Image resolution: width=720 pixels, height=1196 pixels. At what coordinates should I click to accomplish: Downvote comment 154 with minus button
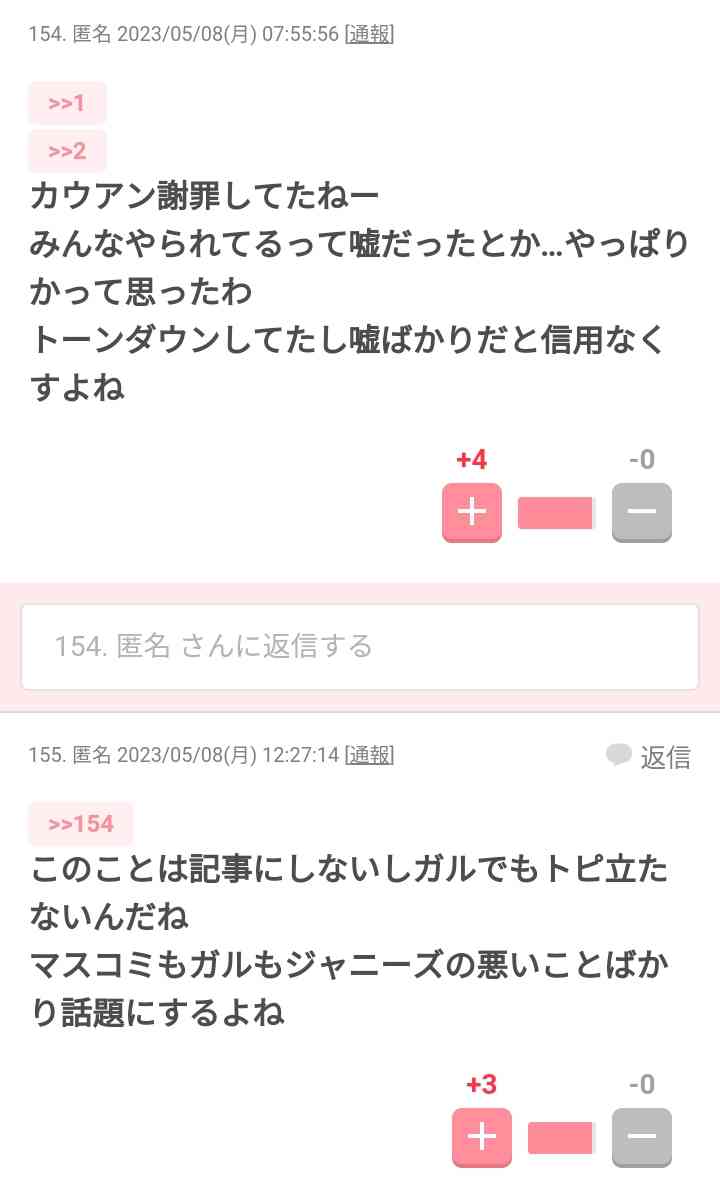coord(641,513)
